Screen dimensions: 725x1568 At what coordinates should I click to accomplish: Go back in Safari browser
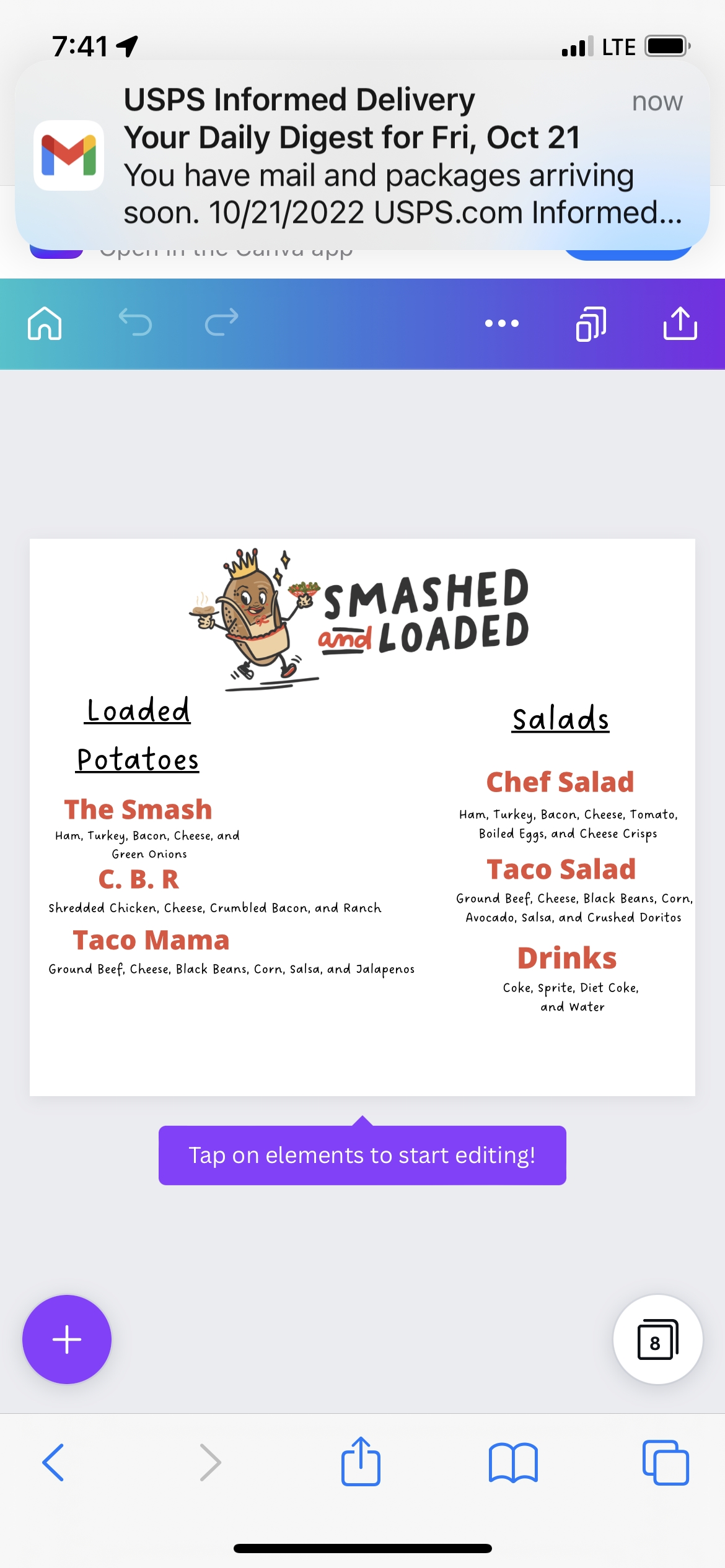tap(53, 1463)
